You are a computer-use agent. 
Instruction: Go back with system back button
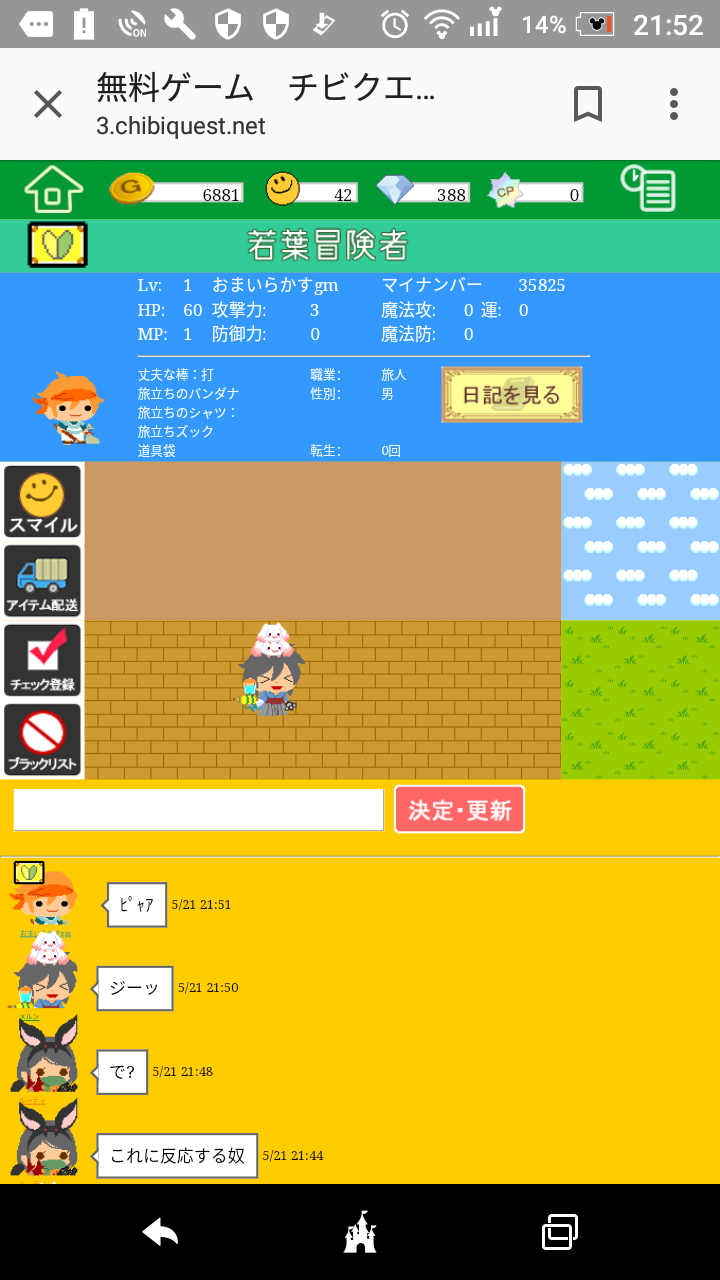(160, 1232)
